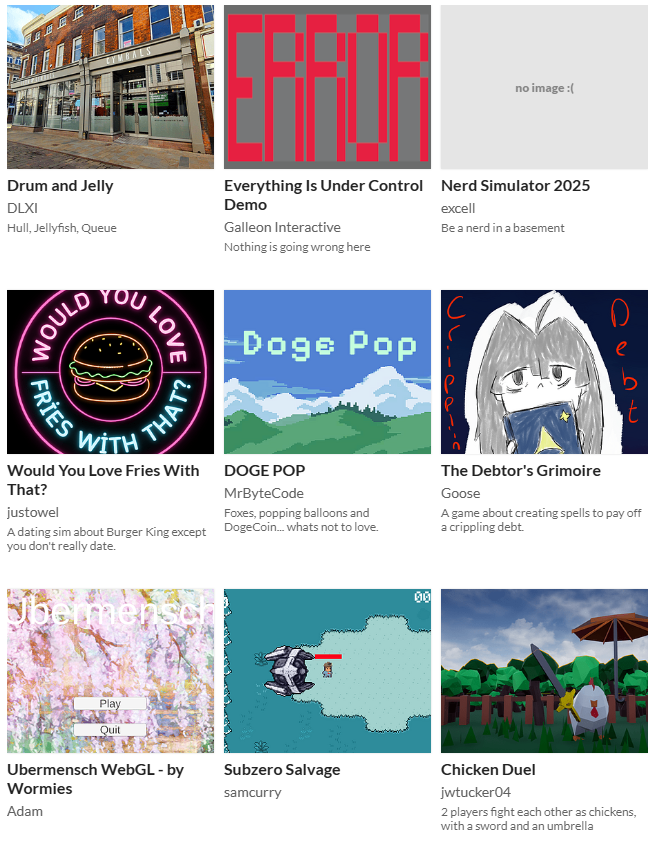
Task: Visit Galleon Interactive's developer page
Action: tap(282, 227)
